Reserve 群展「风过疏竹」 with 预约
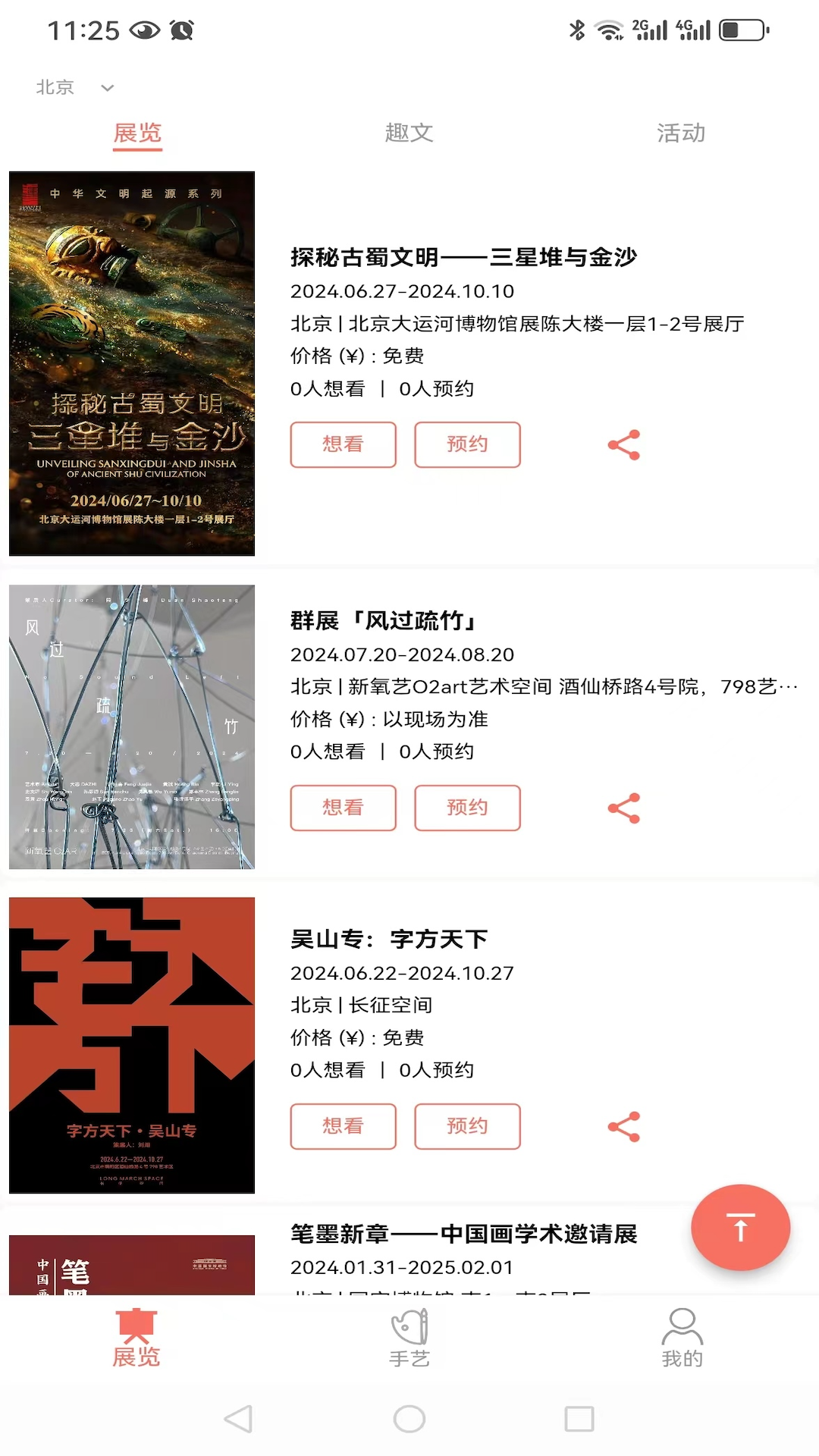Image resolution: width=819 pixels, height=1456 pixels. point(467,808)
